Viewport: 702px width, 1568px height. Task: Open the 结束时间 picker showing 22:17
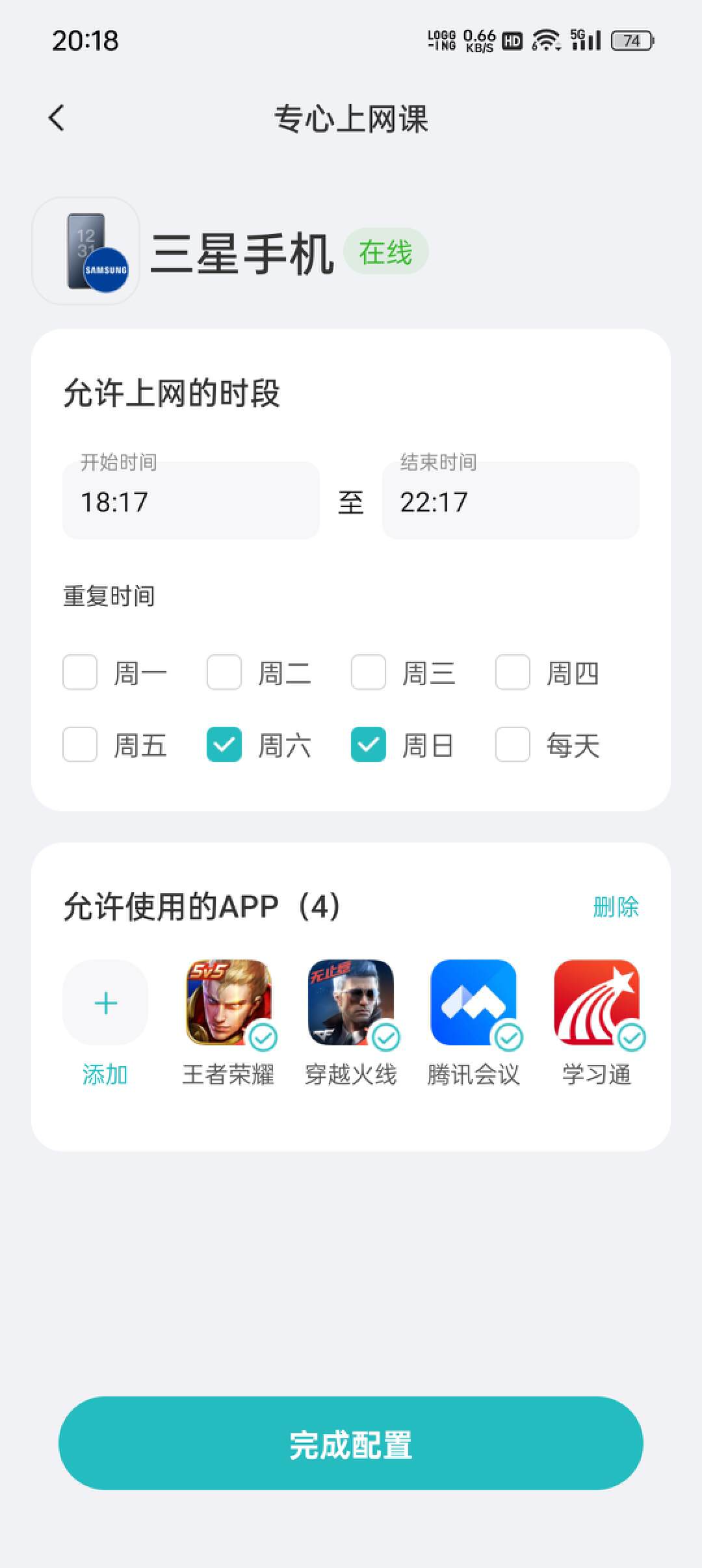point(510,501)
